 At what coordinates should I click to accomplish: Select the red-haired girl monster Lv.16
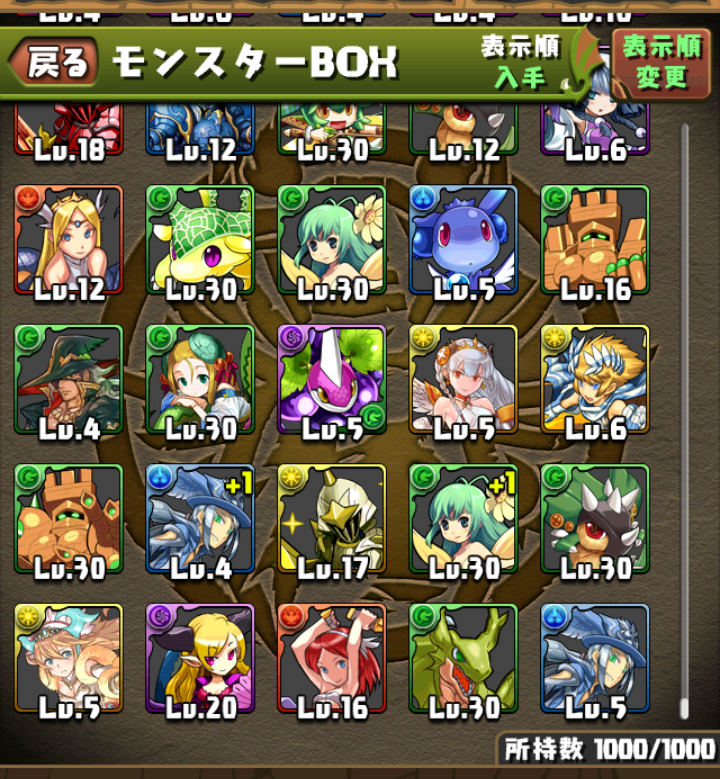pos(332,659)
